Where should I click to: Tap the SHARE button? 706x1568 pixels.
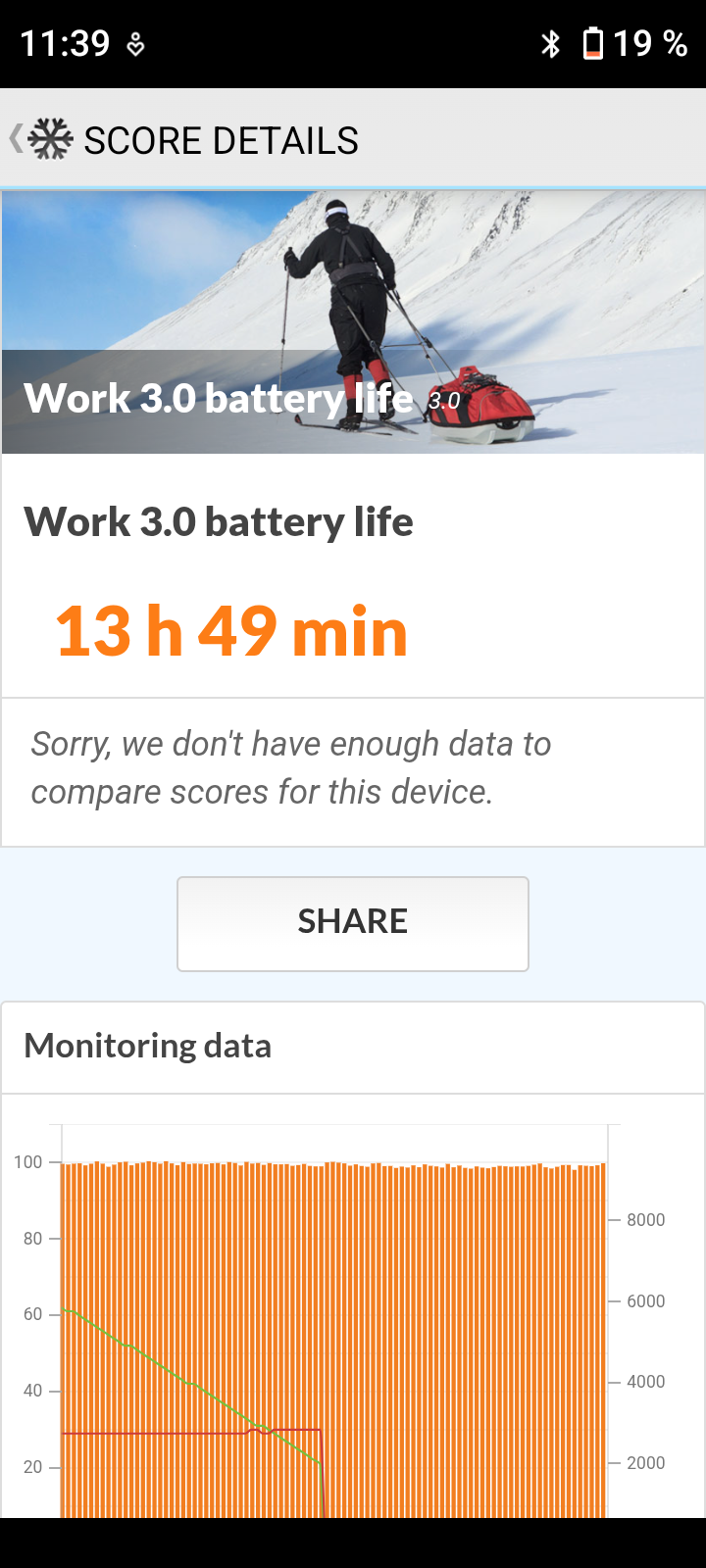tap(353, 923)
